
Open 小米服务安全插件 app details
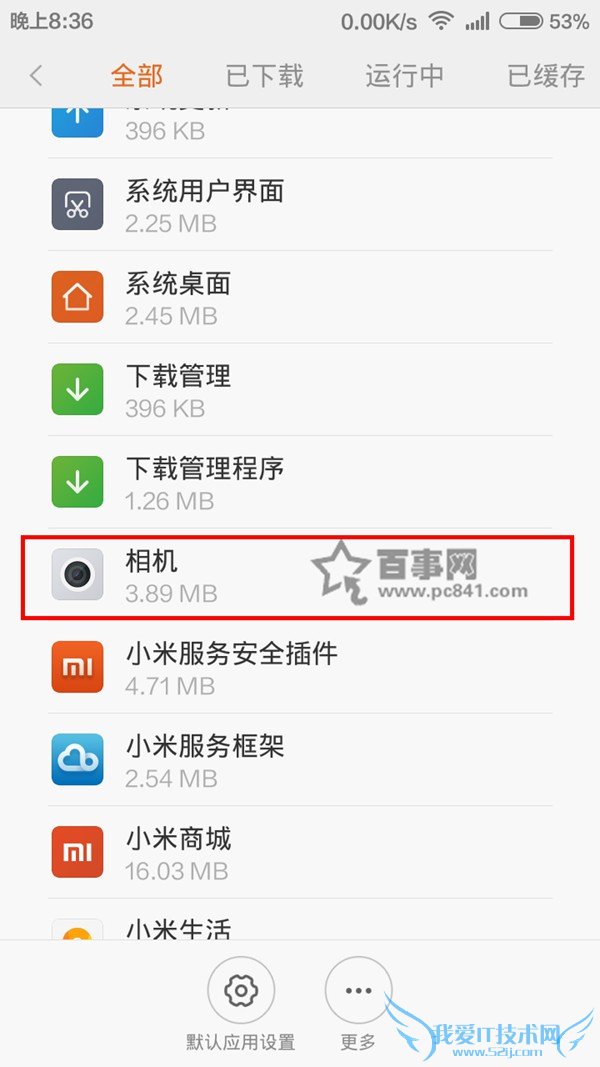(300, 667)
